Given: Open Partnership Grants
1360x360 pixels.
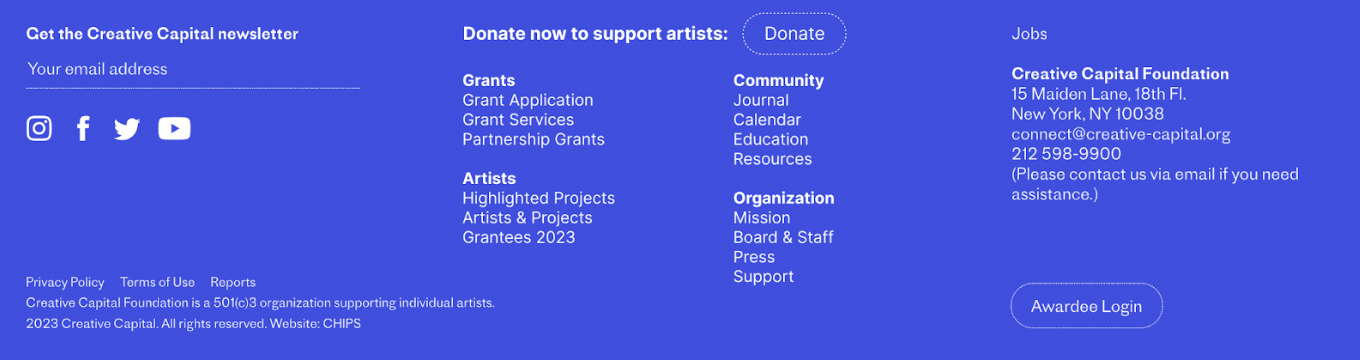Looking at the screenshot, I should (534, 139).
